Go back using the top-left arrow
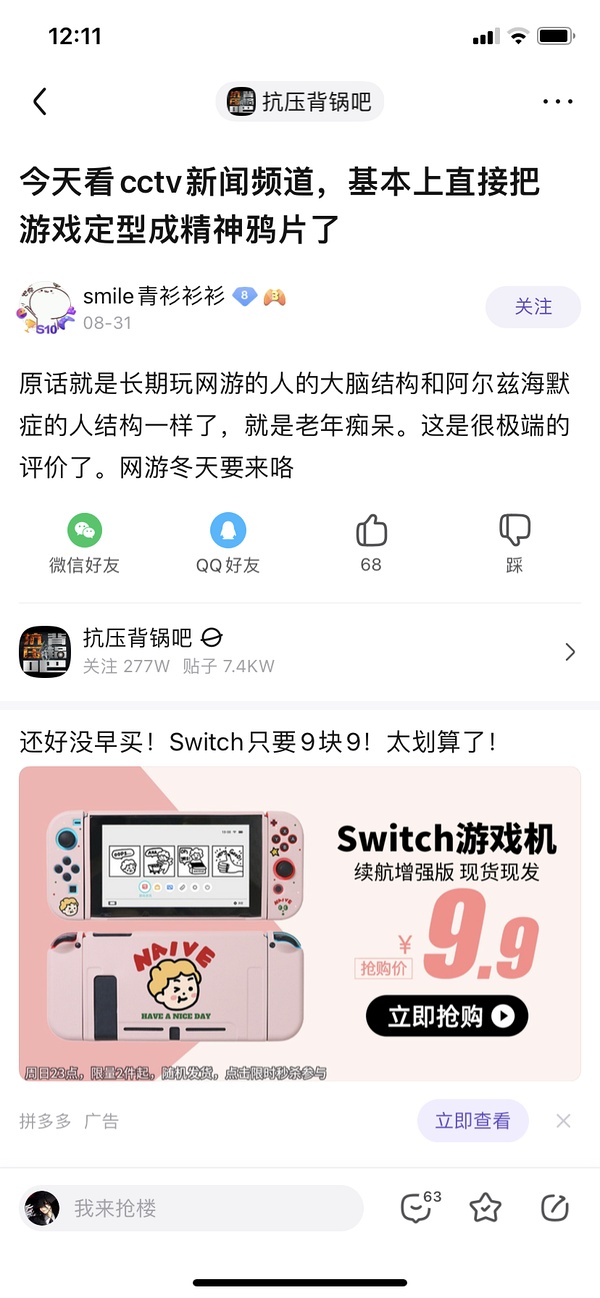Viewport: 600px width, 1298px height. click(x=40, y=101)
